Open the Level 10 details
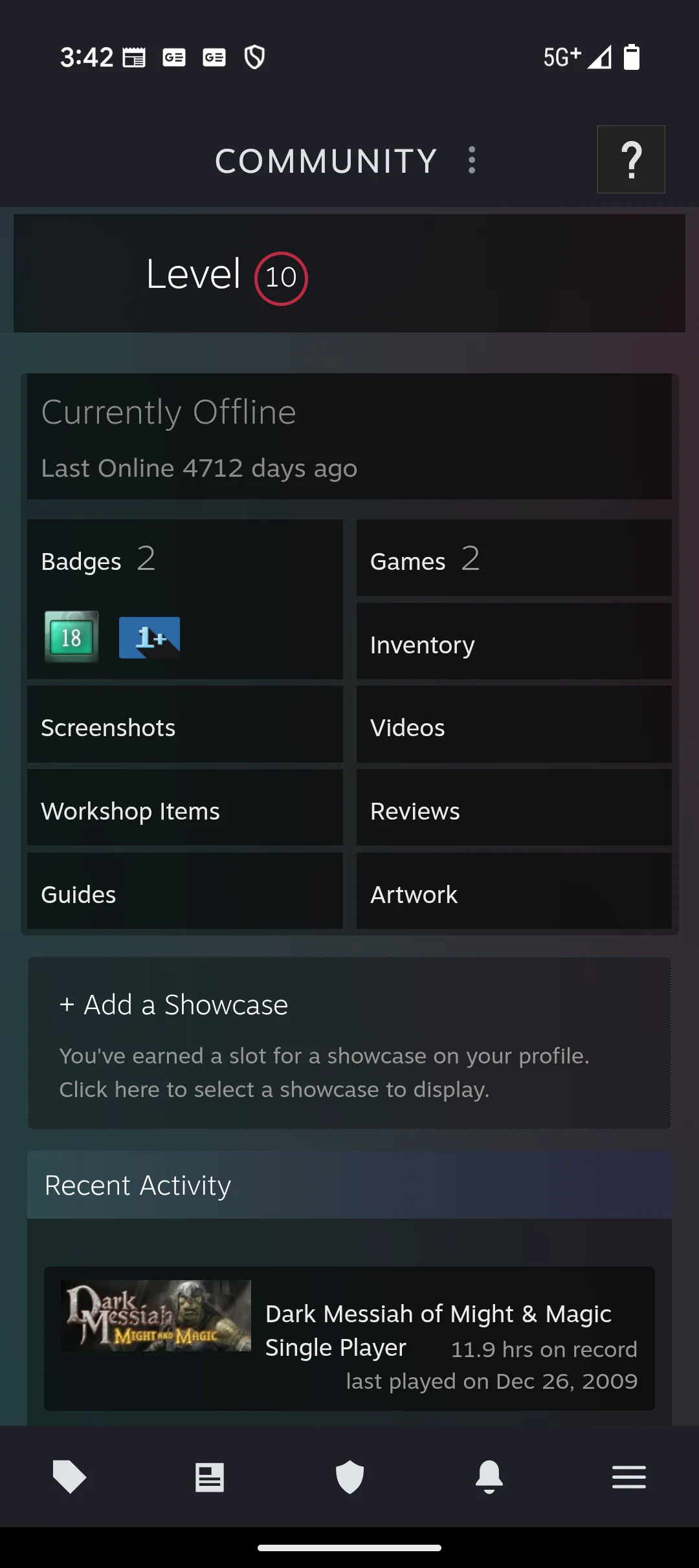 [x=226, y=276]
